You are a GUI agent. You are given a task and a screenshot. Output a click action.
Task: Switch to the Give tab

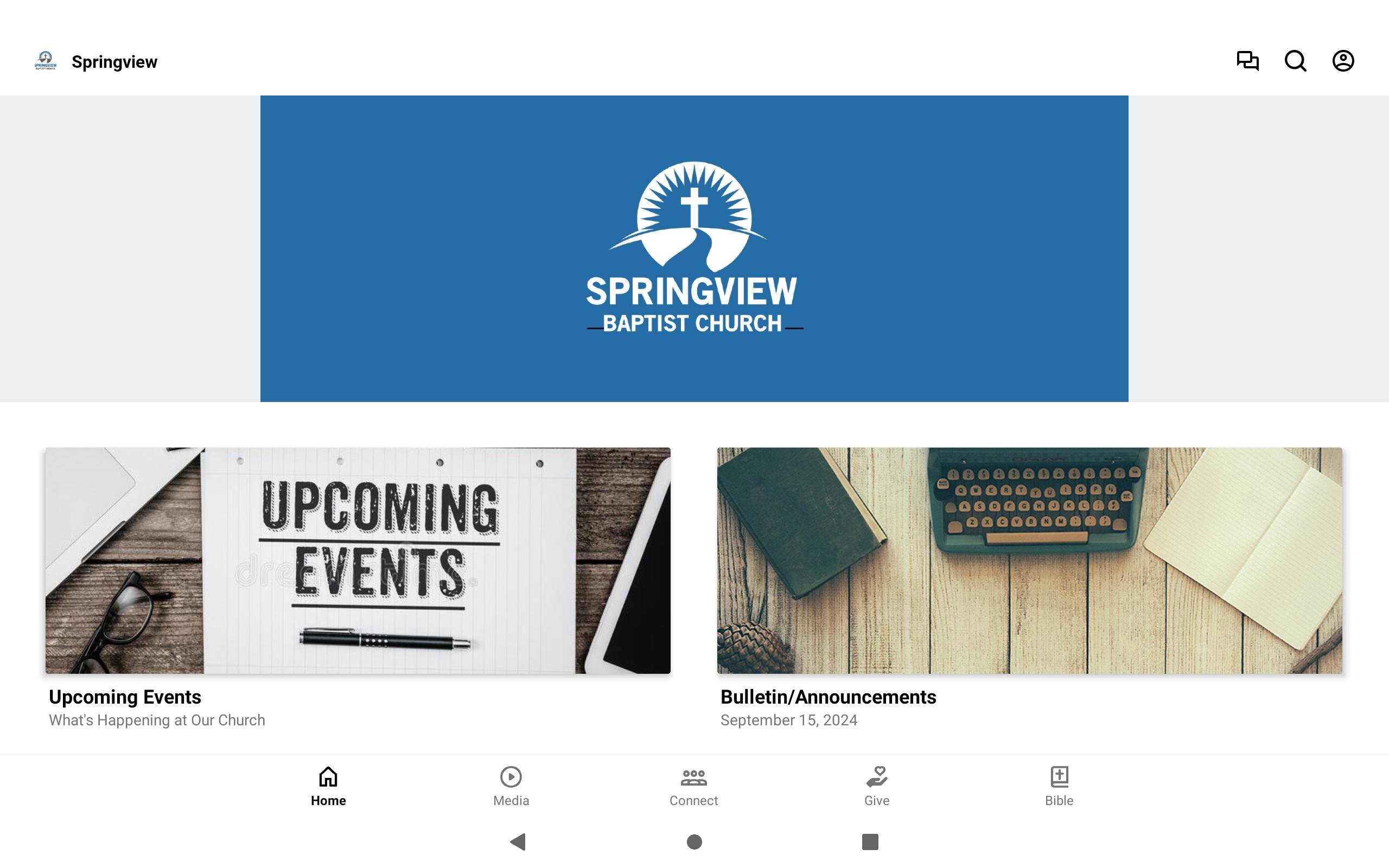[x=876, y=786]
